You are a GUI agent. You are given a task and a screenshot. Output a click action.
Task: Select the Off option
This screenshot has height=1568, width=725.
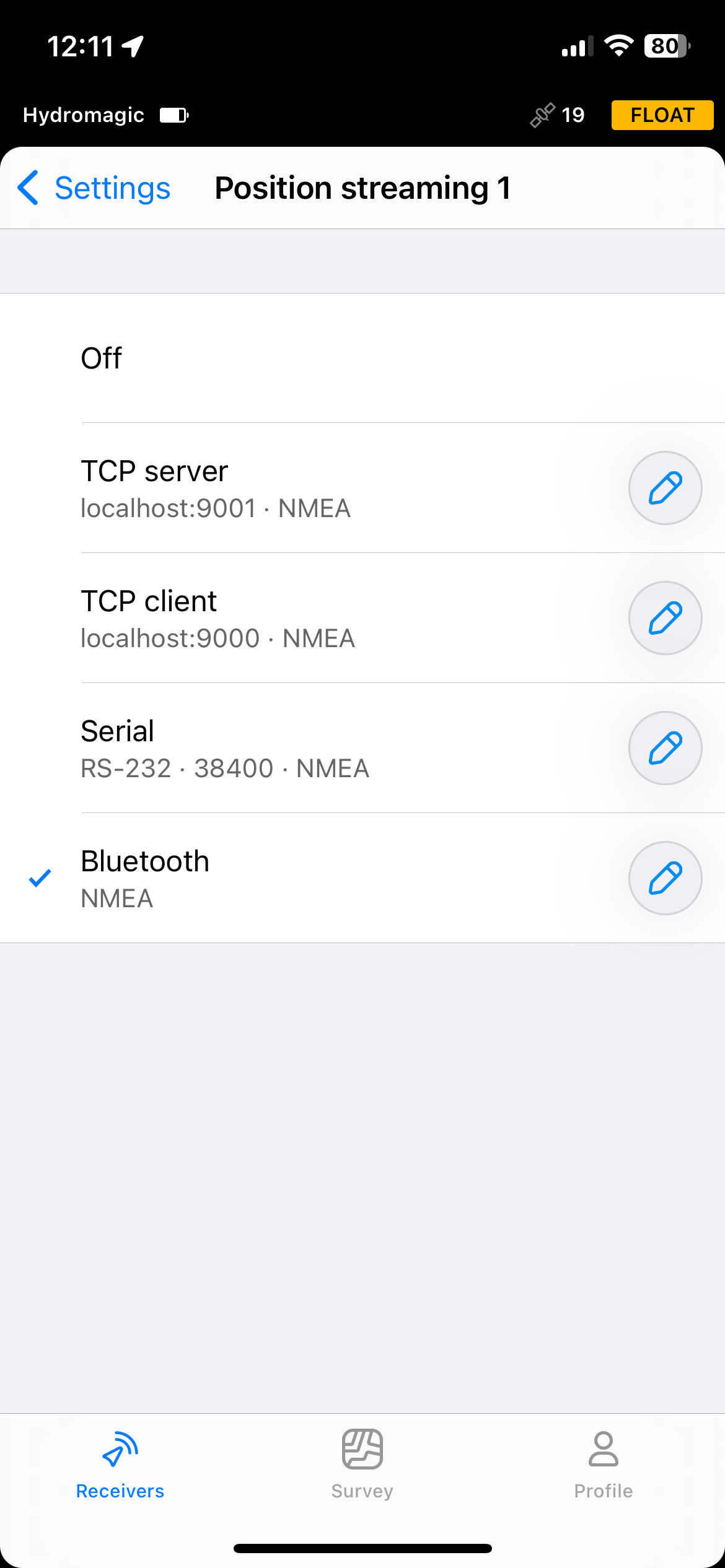[362, 358]
